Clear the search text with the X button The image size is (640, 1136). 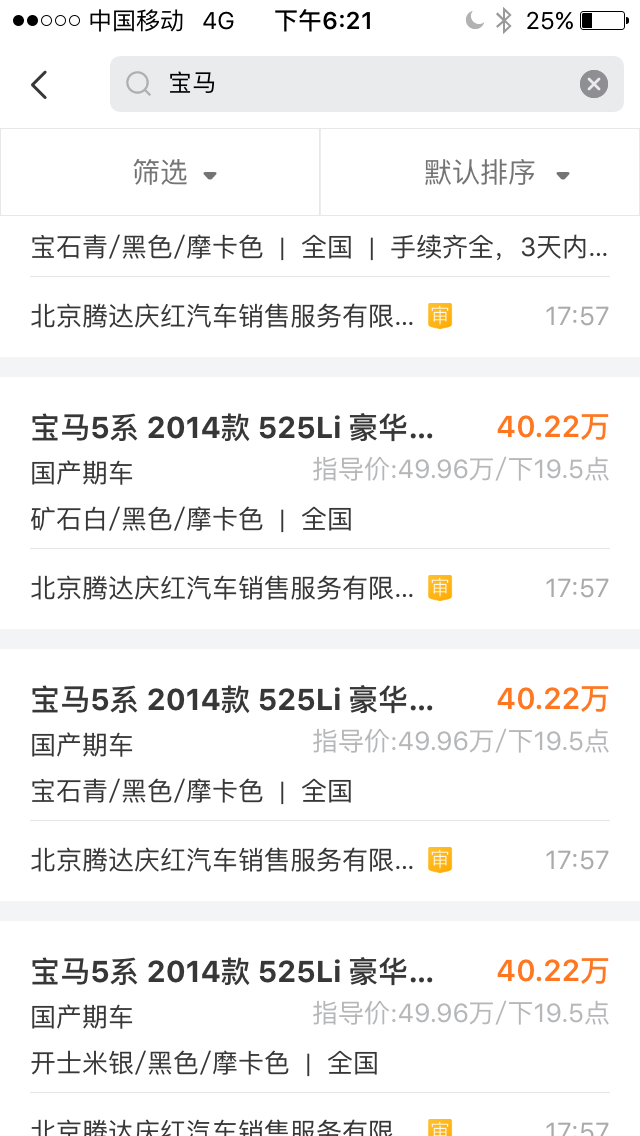(x=594, y=84)
